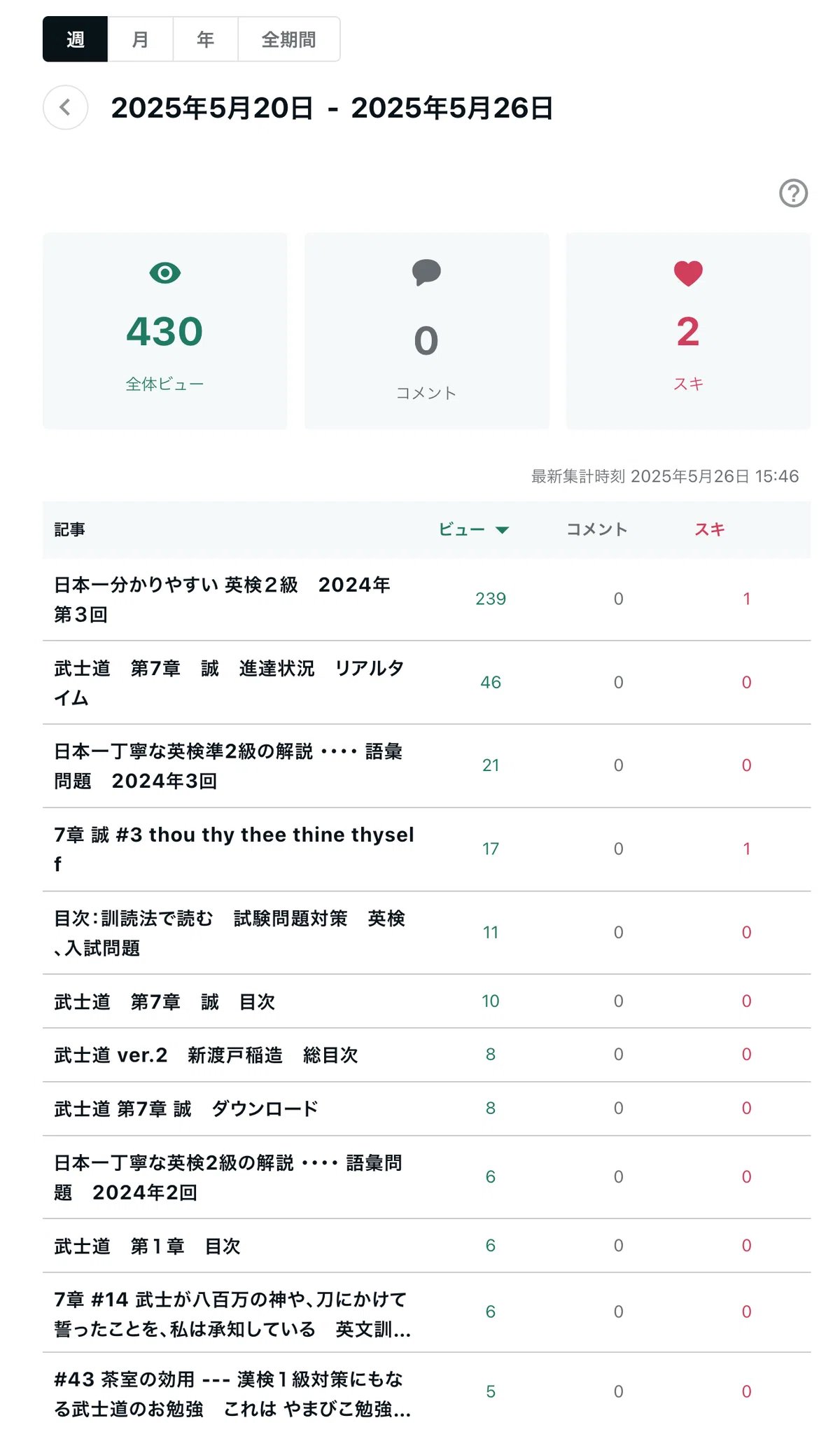The width and height of the screenshot is (840, 1432).
Task: Open the help question mark icon
Action: 793,193
